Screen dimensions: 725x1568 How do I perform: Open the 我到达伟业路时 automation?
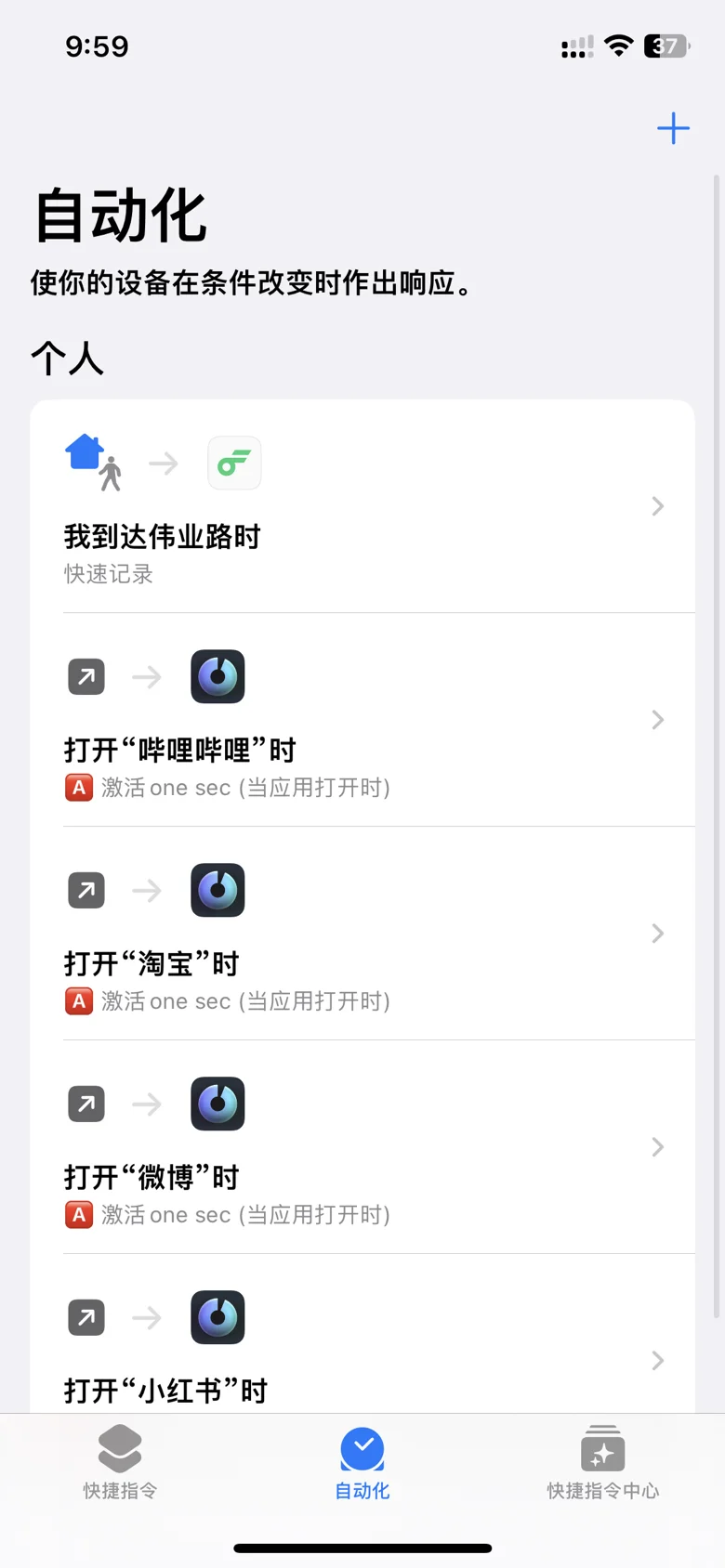362,506
